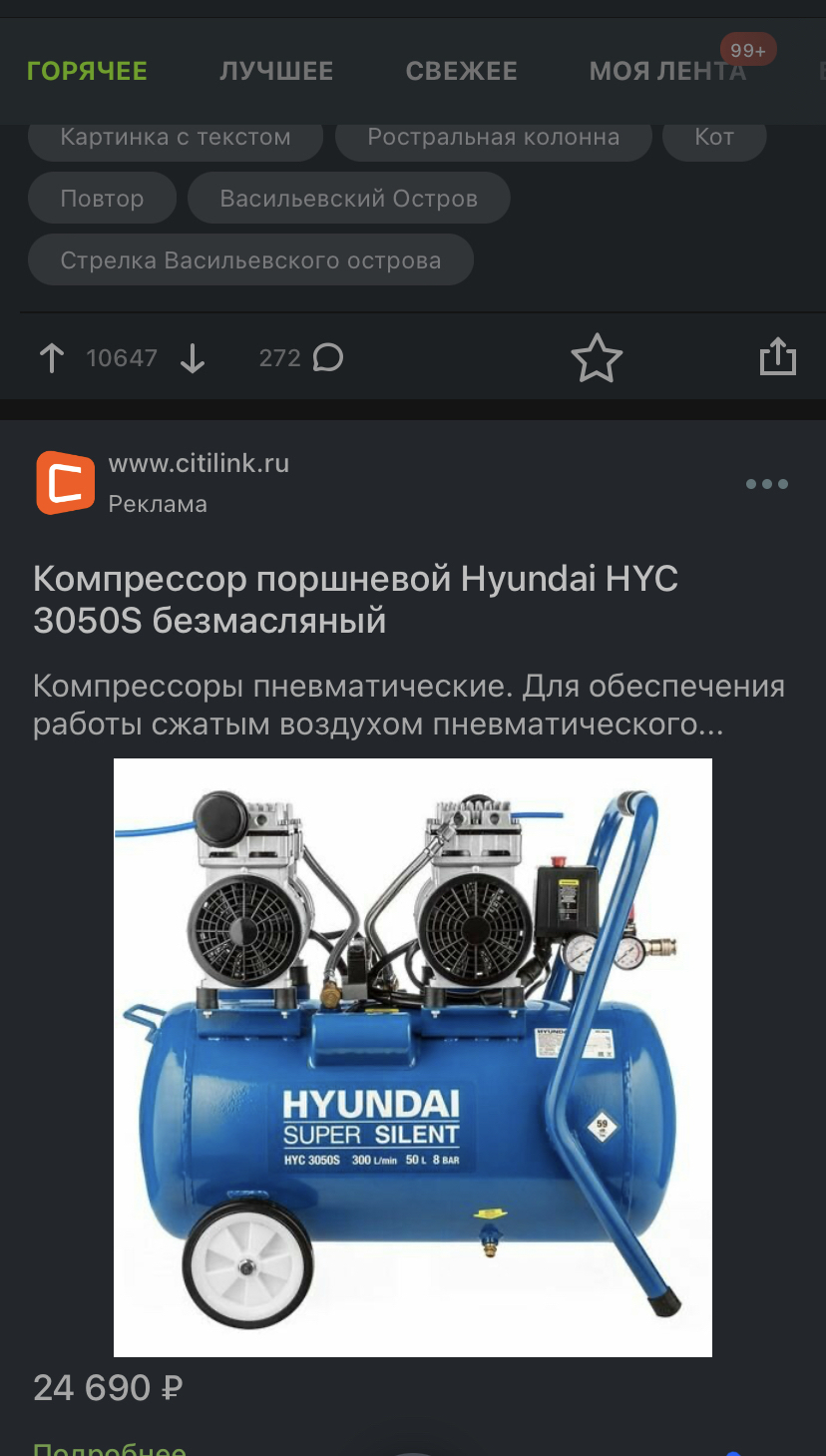
Task: Open the Кот tag
Action: click(714, 138)
